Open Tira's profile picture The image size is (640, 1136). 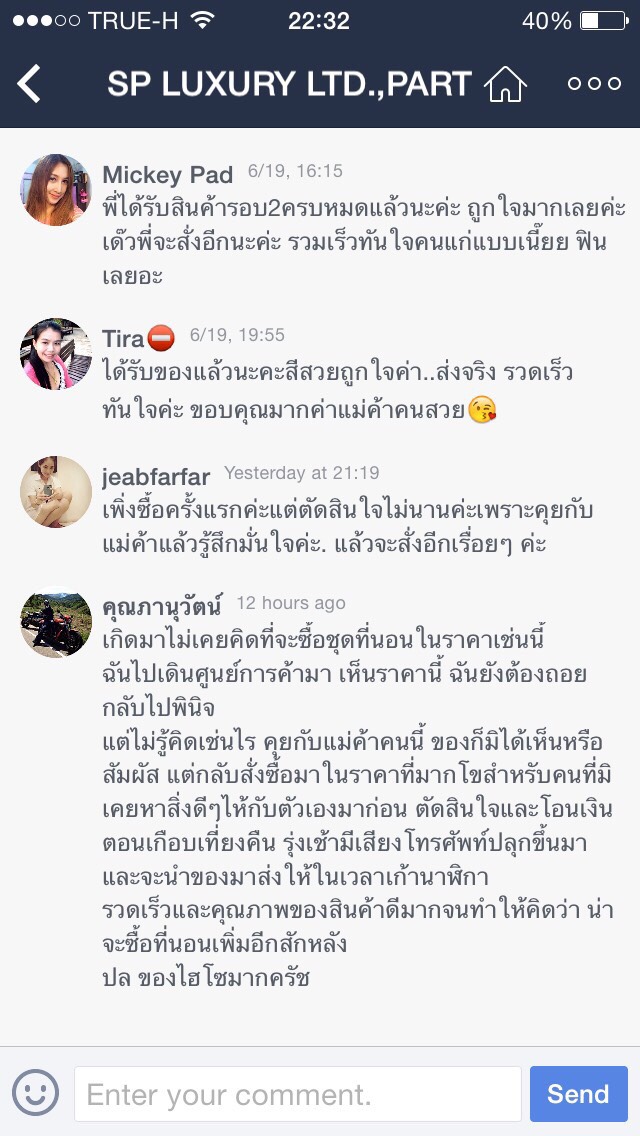56,354
